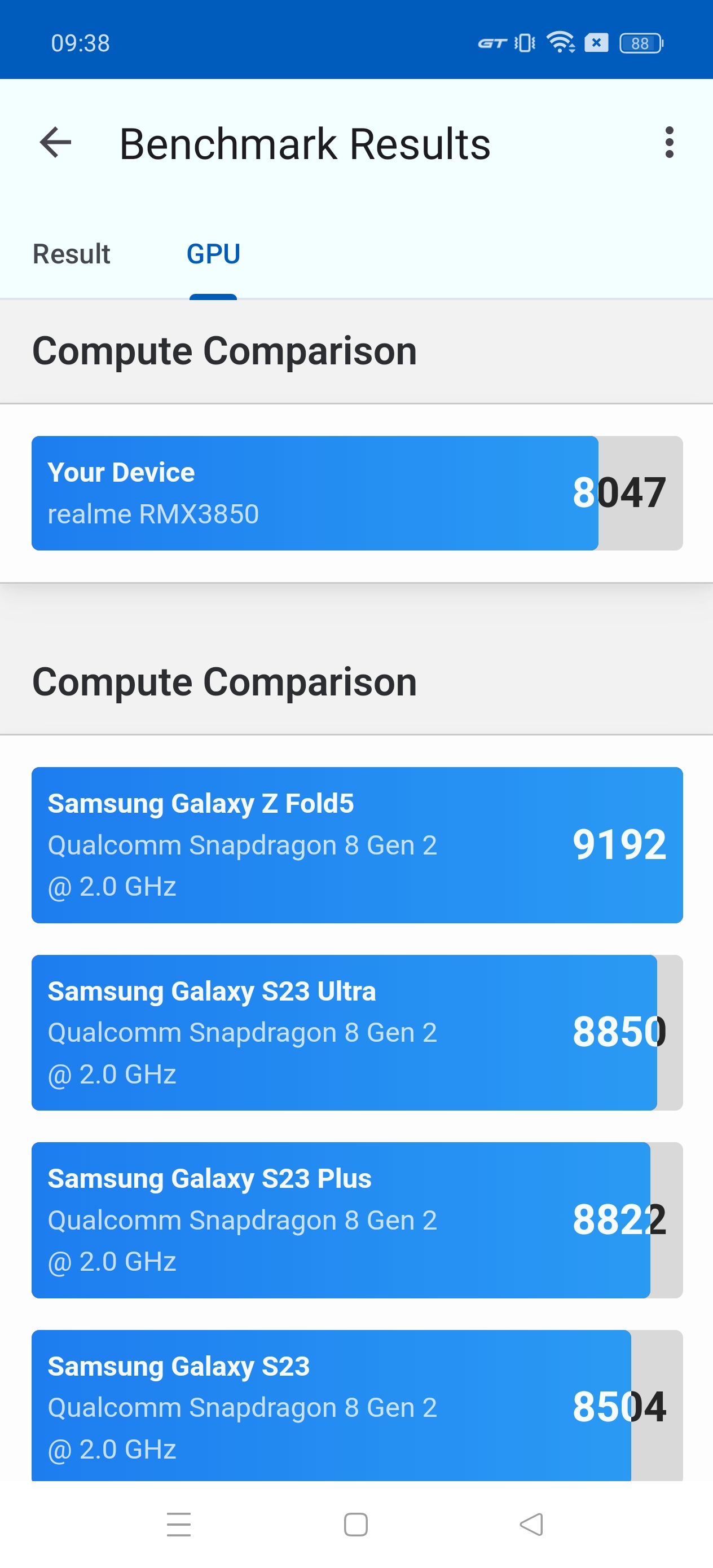Viewport: 713px width, 1568px height.
Task: Switch to the Result tab
Action: coord(71,254)
